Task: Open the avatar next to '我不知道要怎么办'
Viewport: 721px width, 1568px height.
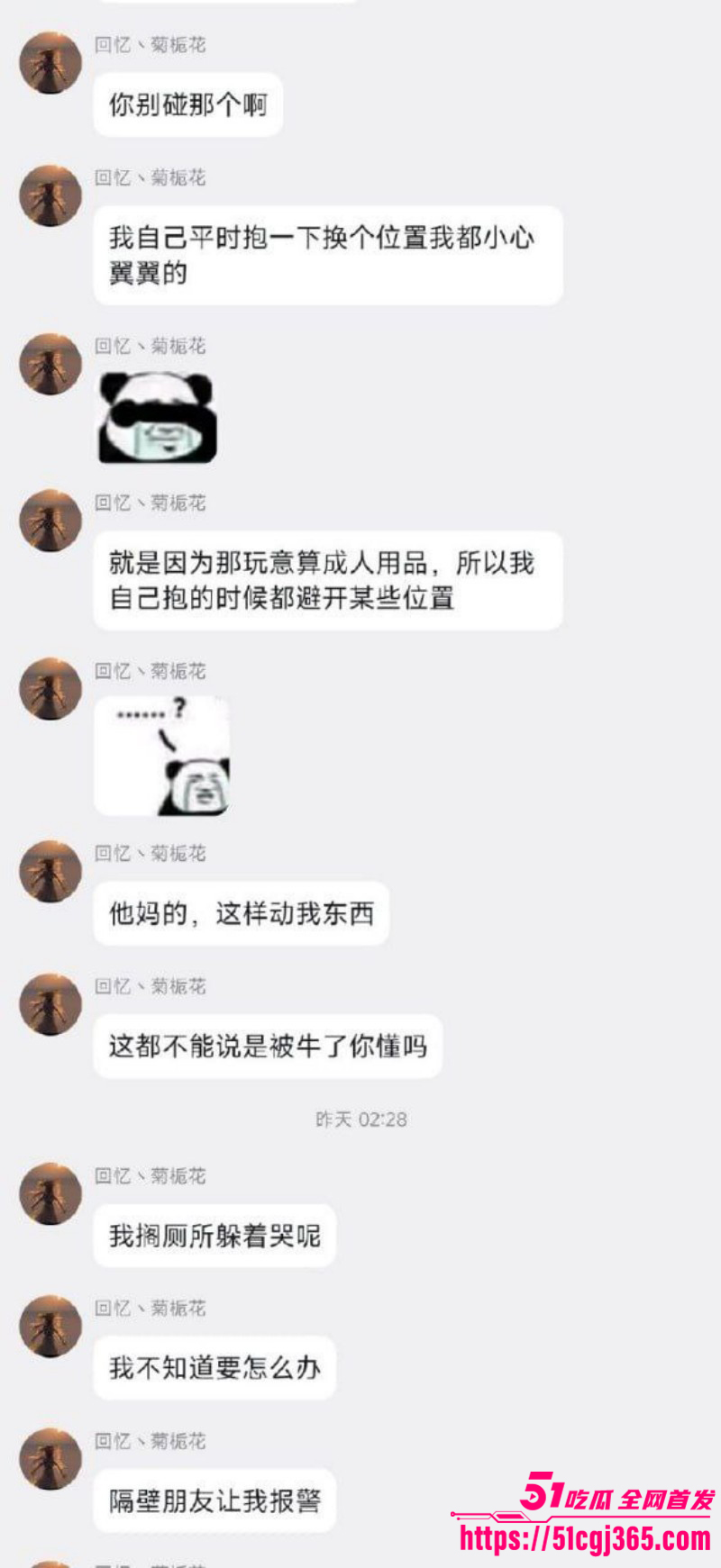Action: 50,1326
